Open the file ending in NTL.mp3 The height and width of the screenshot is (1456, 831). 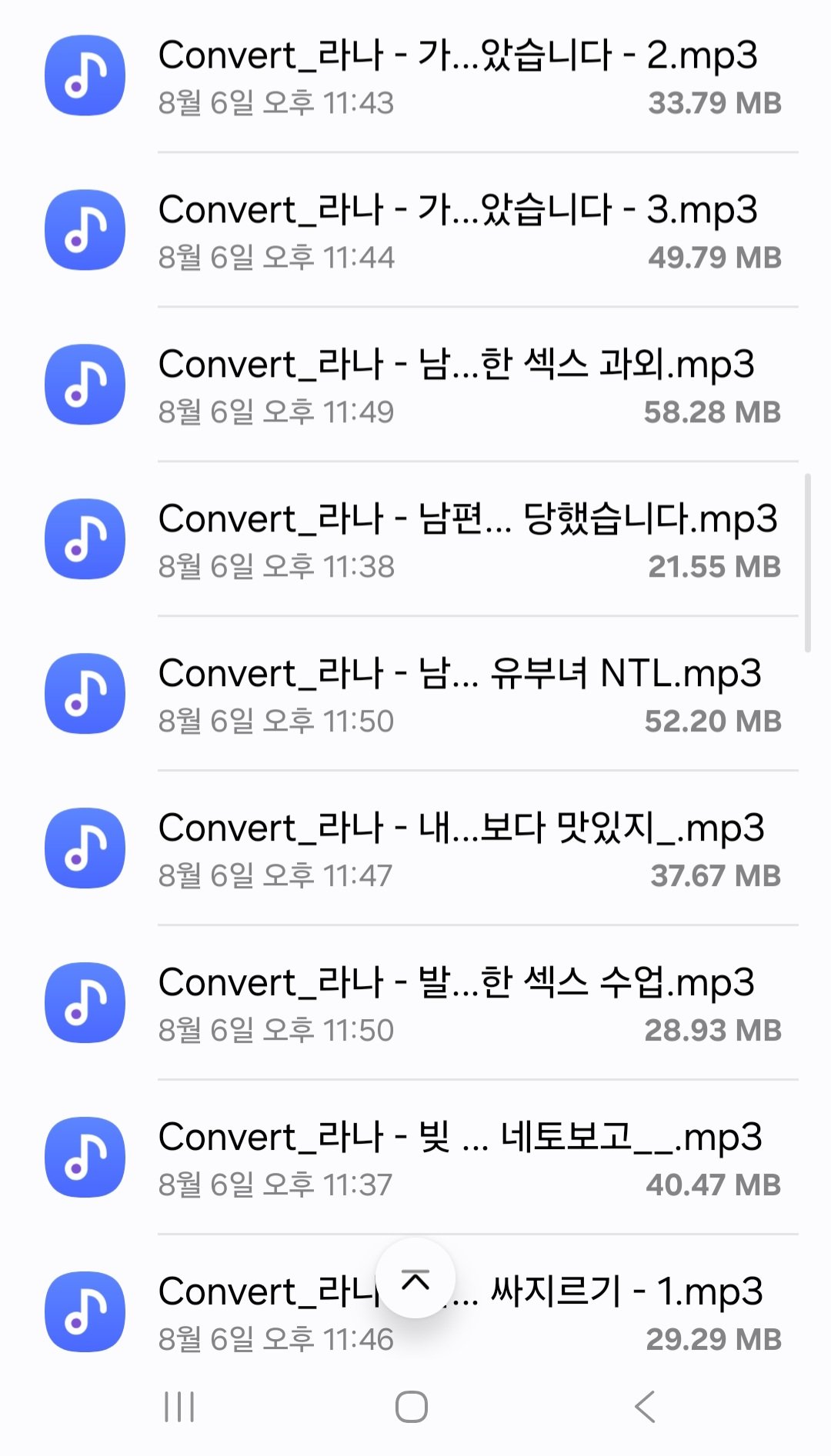[458, 694]
